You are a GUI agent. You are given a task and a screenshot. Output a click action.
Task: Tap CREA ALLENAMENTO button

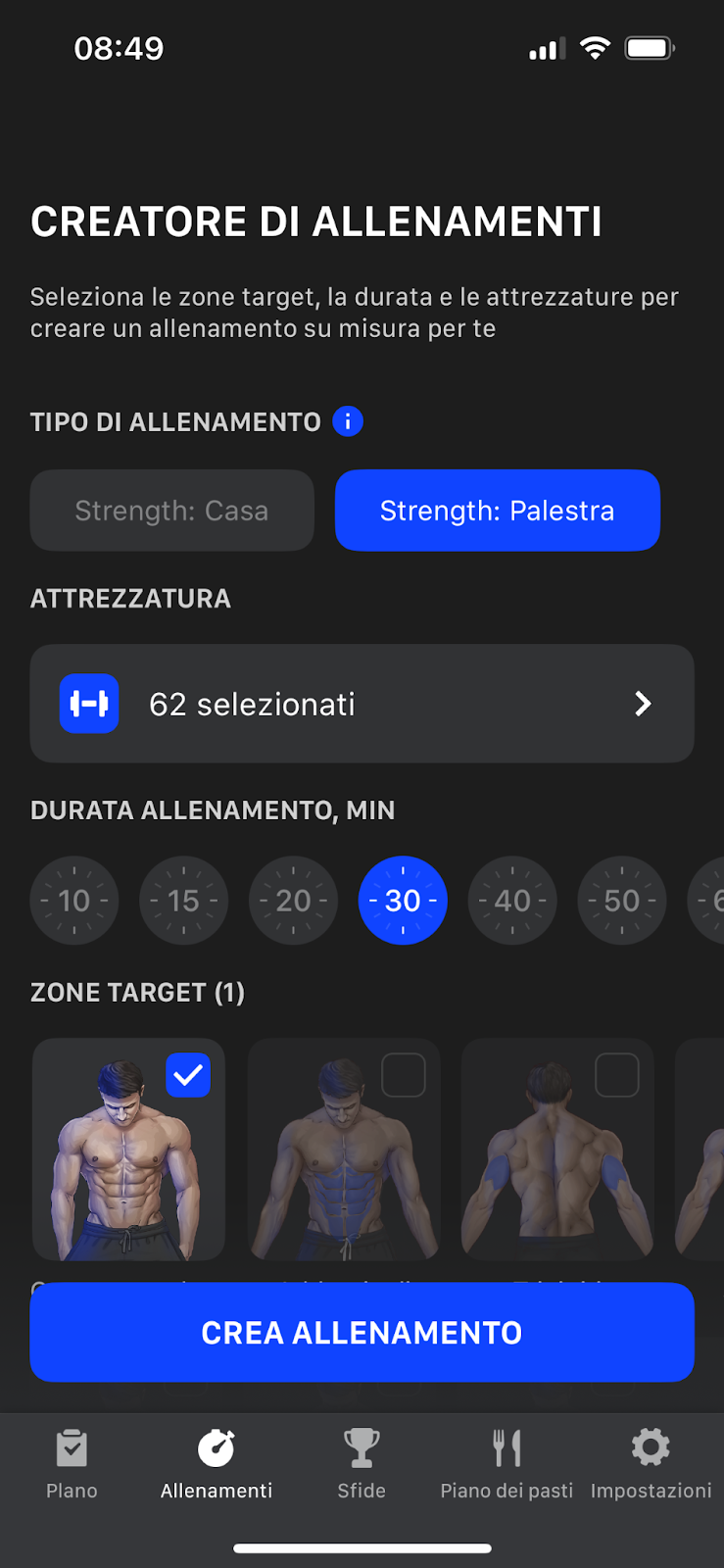tap(362, 1333)
